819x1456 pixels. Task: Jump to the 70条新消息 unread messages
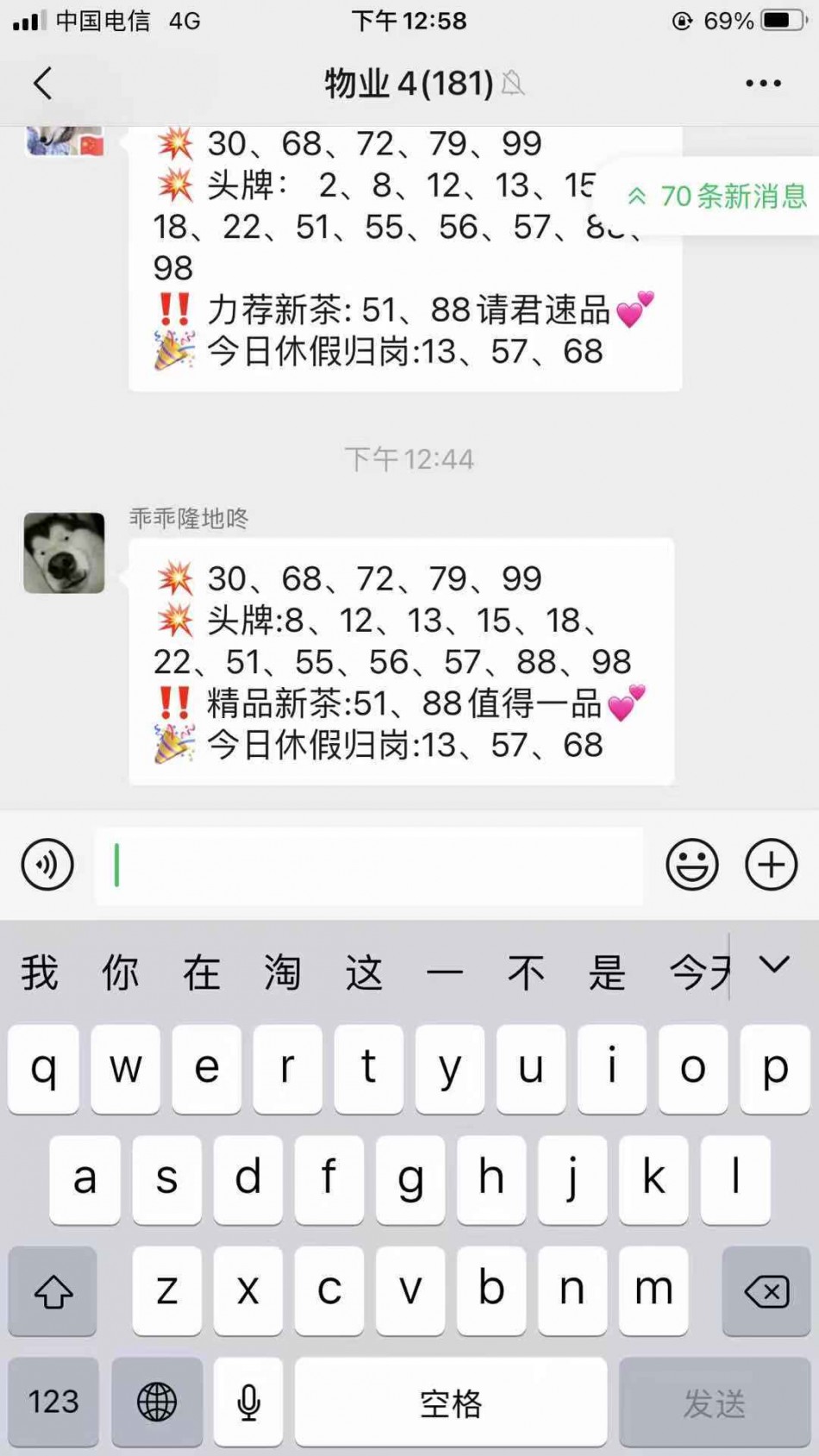[x=717, y=197]
